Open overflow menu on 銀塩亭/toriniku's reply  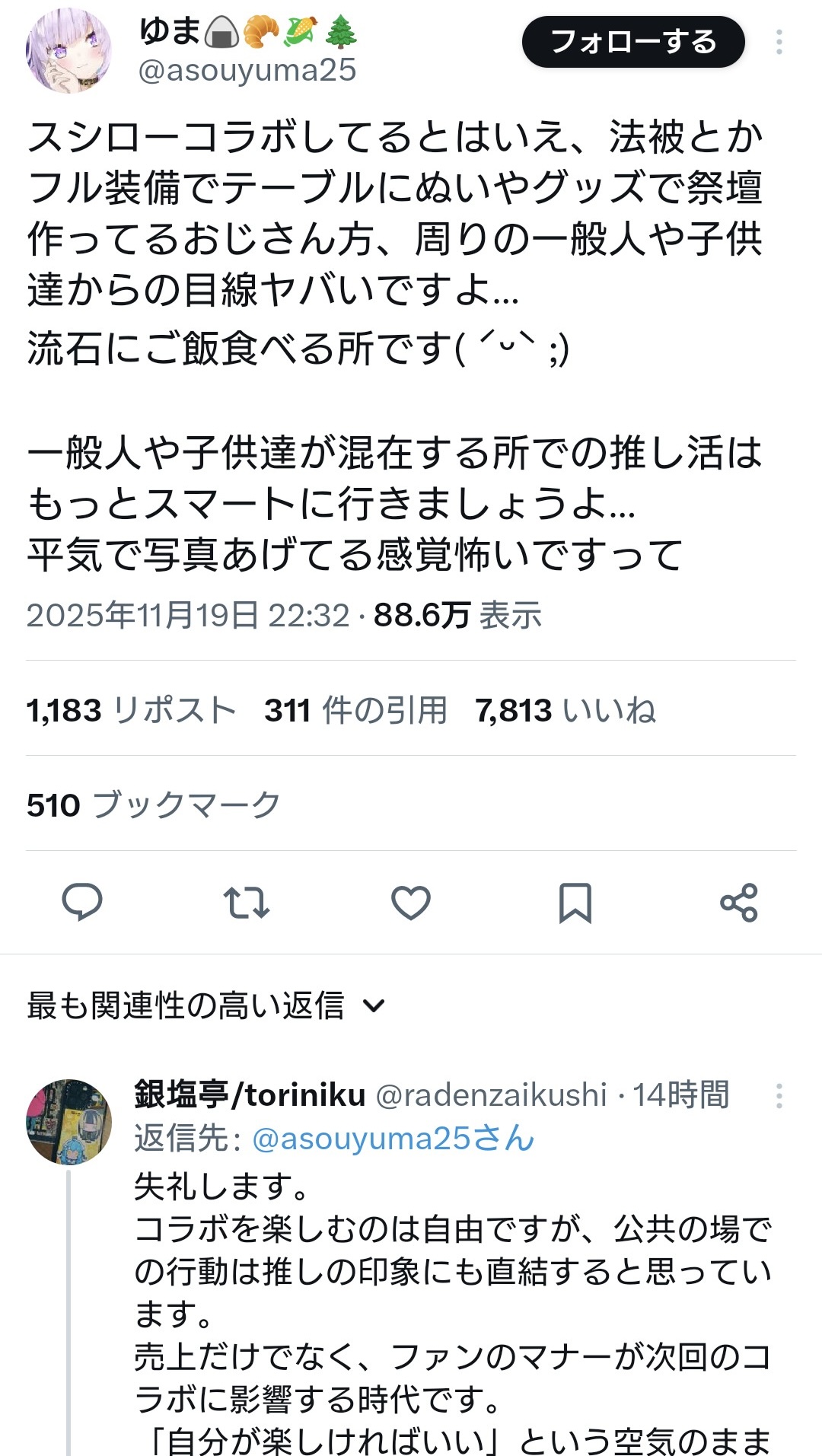tap(779, 1095)
